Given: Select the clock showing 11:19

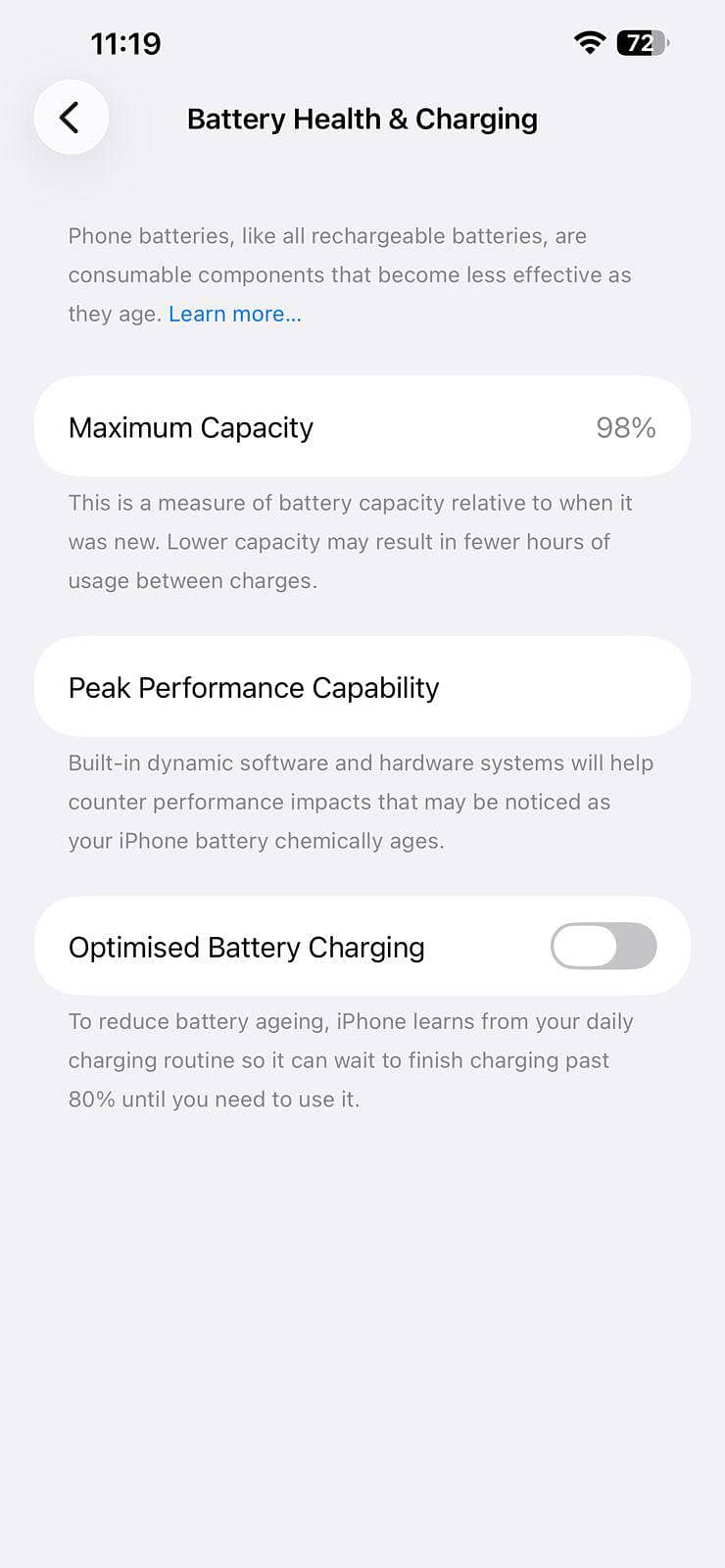Looking at the screenshot, I should tap(126, 42).
